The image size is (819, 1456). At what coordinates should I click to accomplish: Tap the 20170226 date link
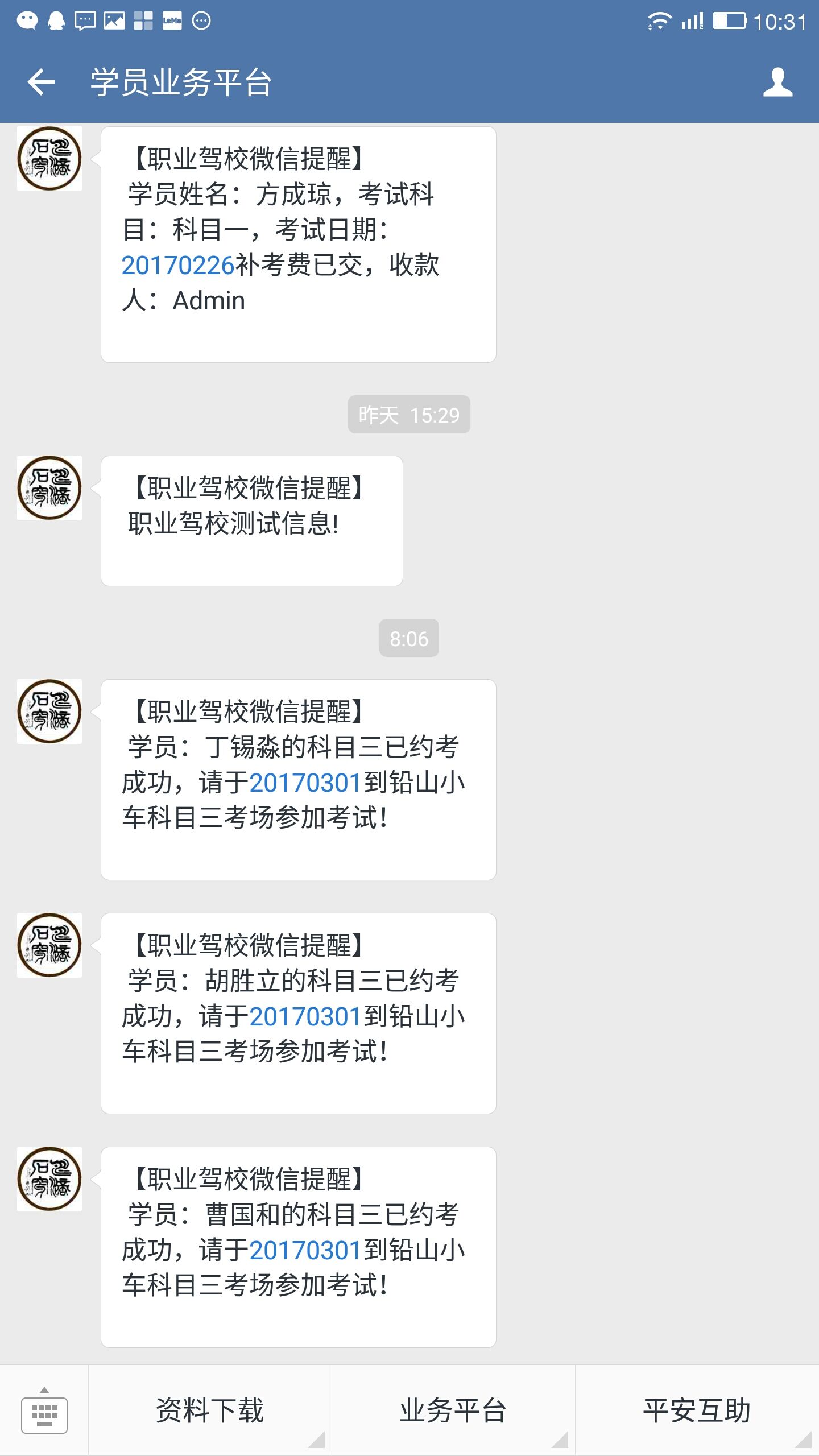(x=178, y=266)
